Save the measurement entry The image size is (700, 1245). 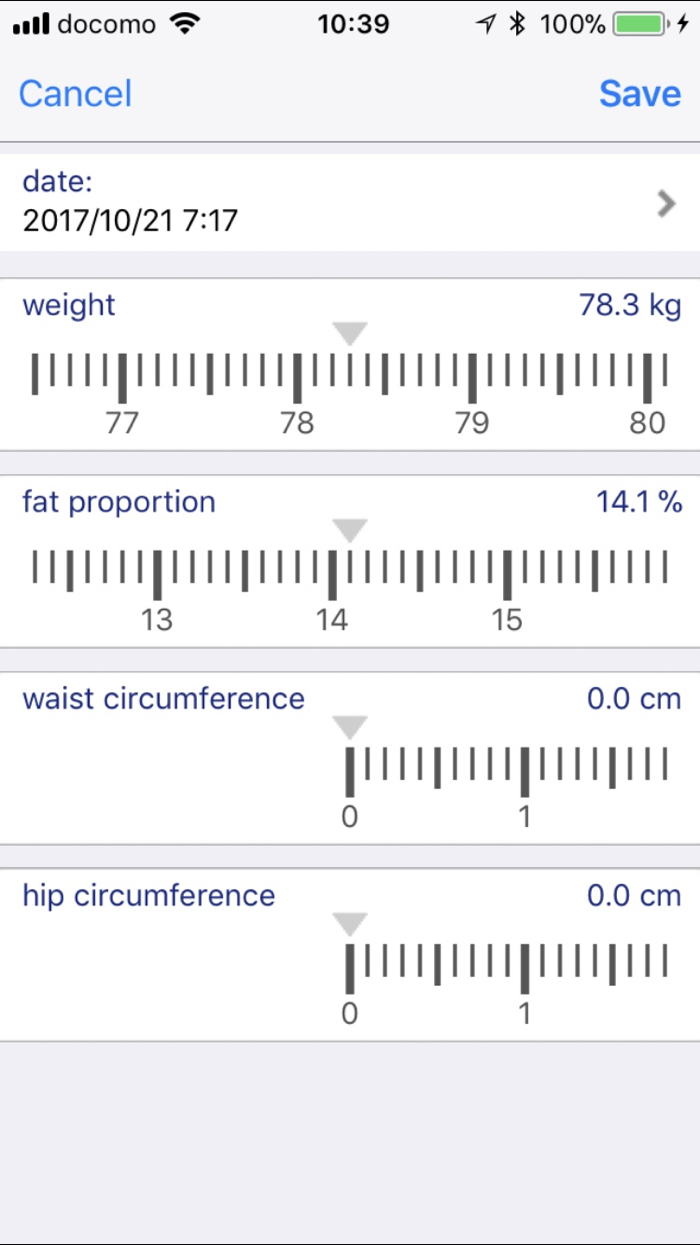pyautogui.click(x=640, y=94)
